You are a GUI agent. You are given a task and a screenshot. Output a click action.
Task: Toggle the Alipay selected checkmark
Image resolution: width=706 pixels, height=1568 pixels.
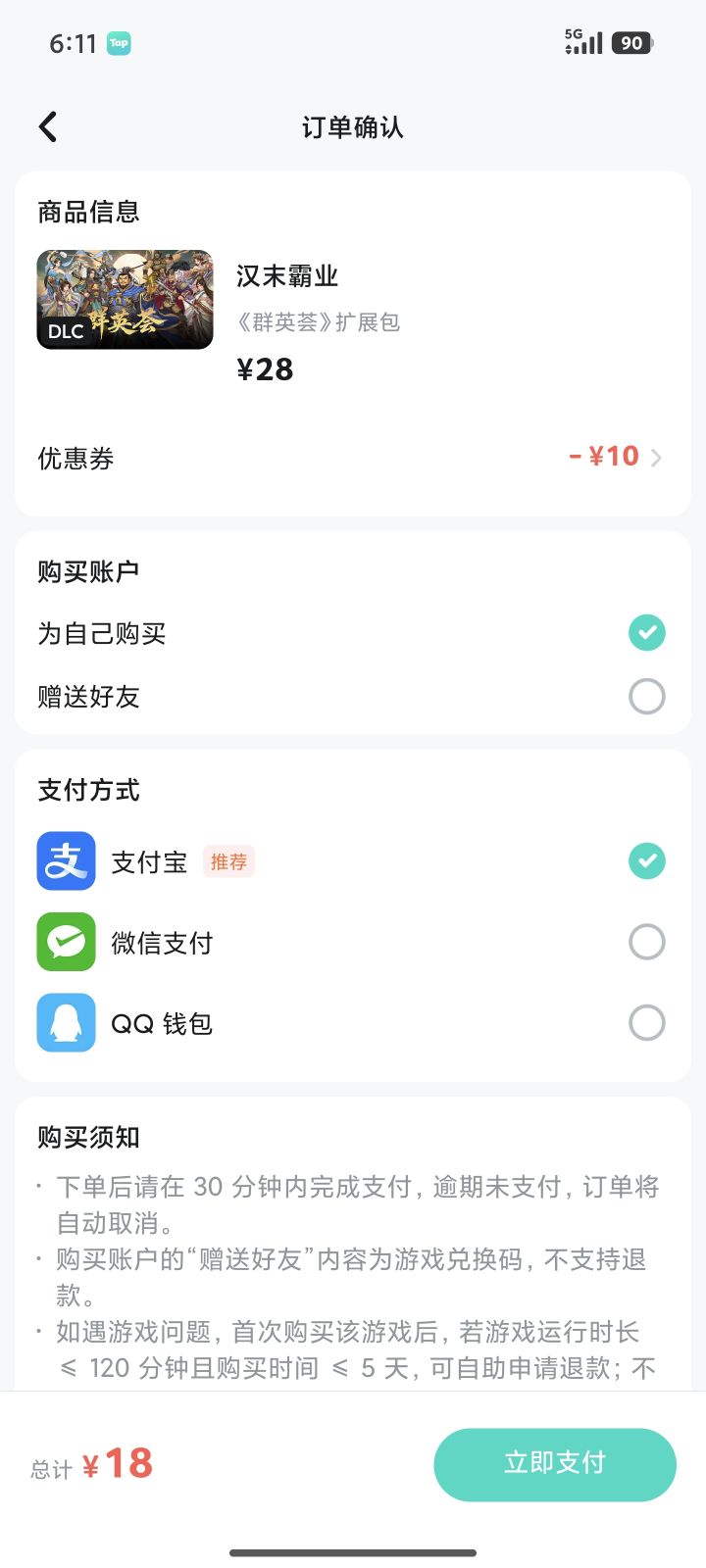646,860
